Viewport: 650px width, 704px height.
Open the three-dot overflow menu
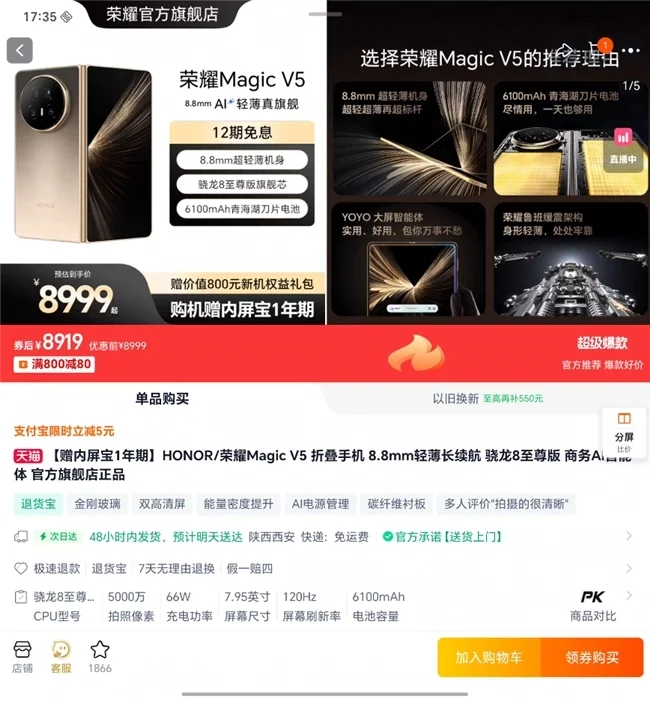631,50
